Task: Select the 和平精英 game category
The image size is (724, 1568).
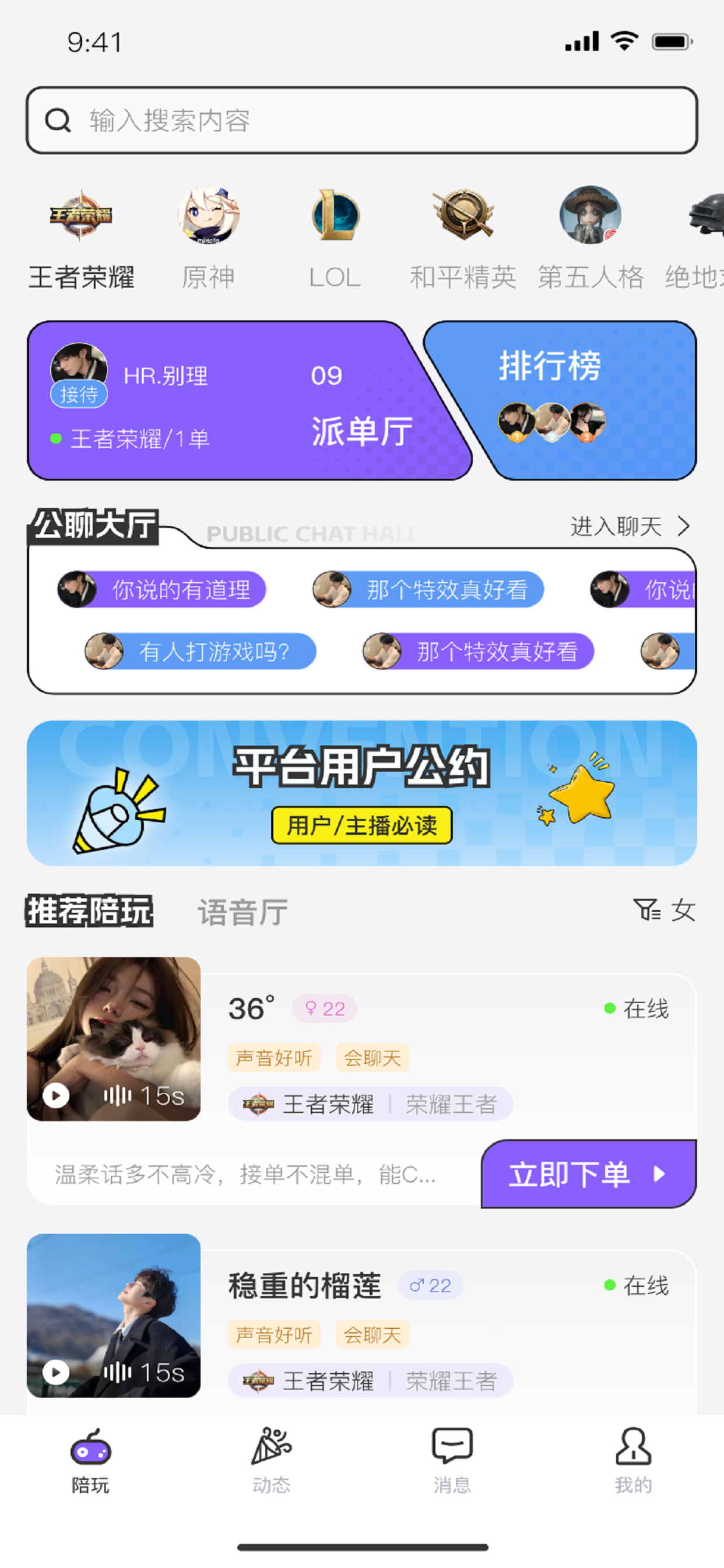Action: pos(463,237)
